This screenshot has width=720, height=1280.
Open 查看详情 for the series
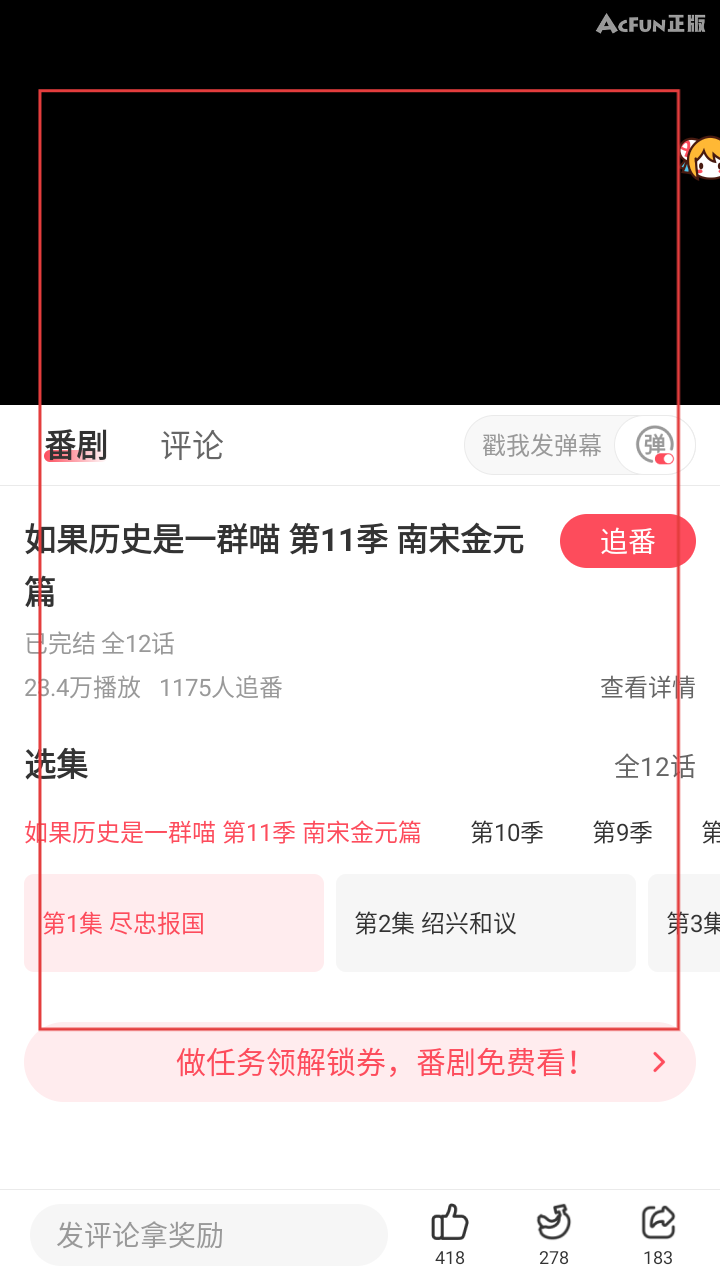647,687
